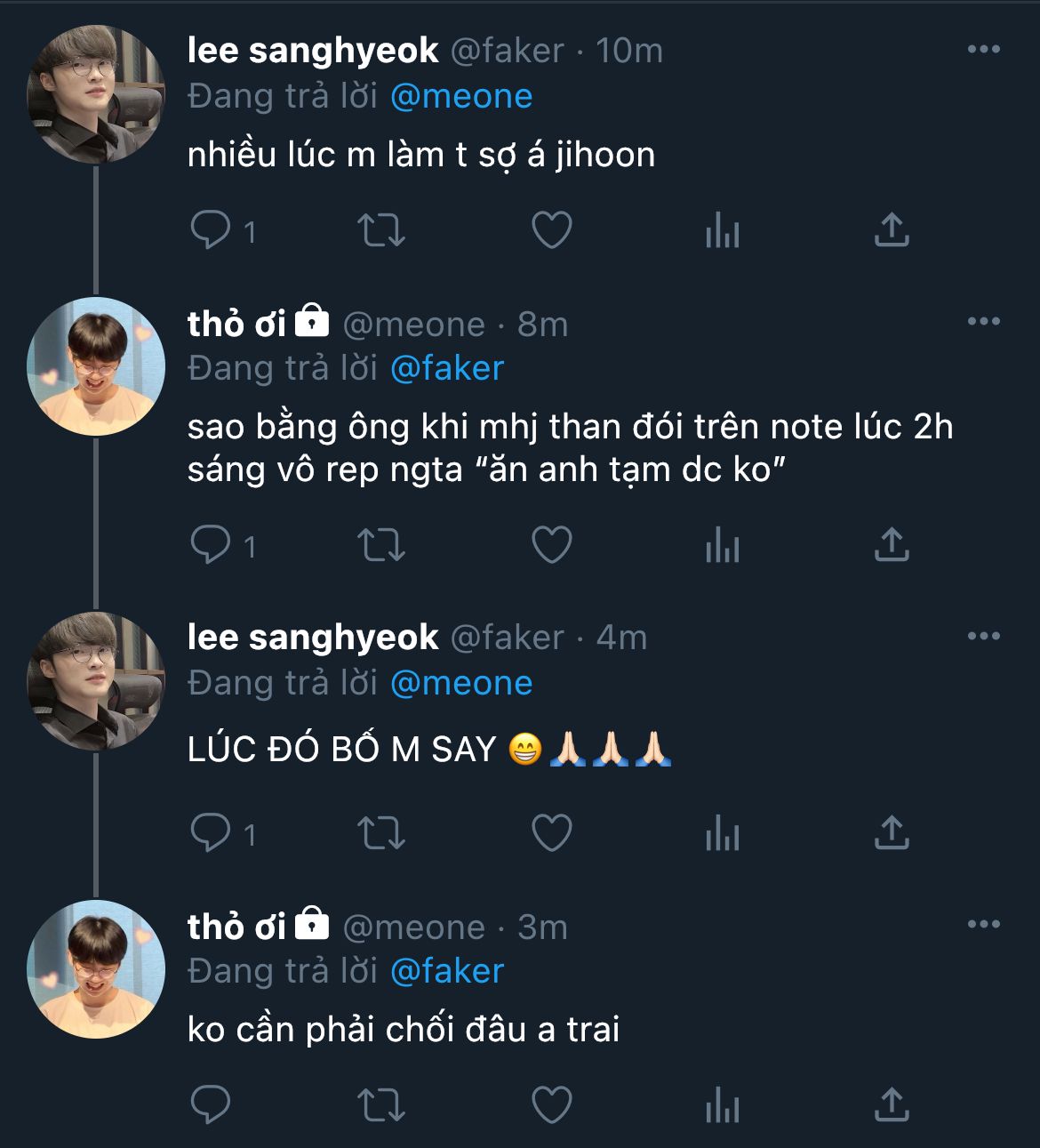Screen dimensions: 1040x1148
Task: Reply to thỏ ơi's tweet posted 8m ago
Action: point(211,545)
